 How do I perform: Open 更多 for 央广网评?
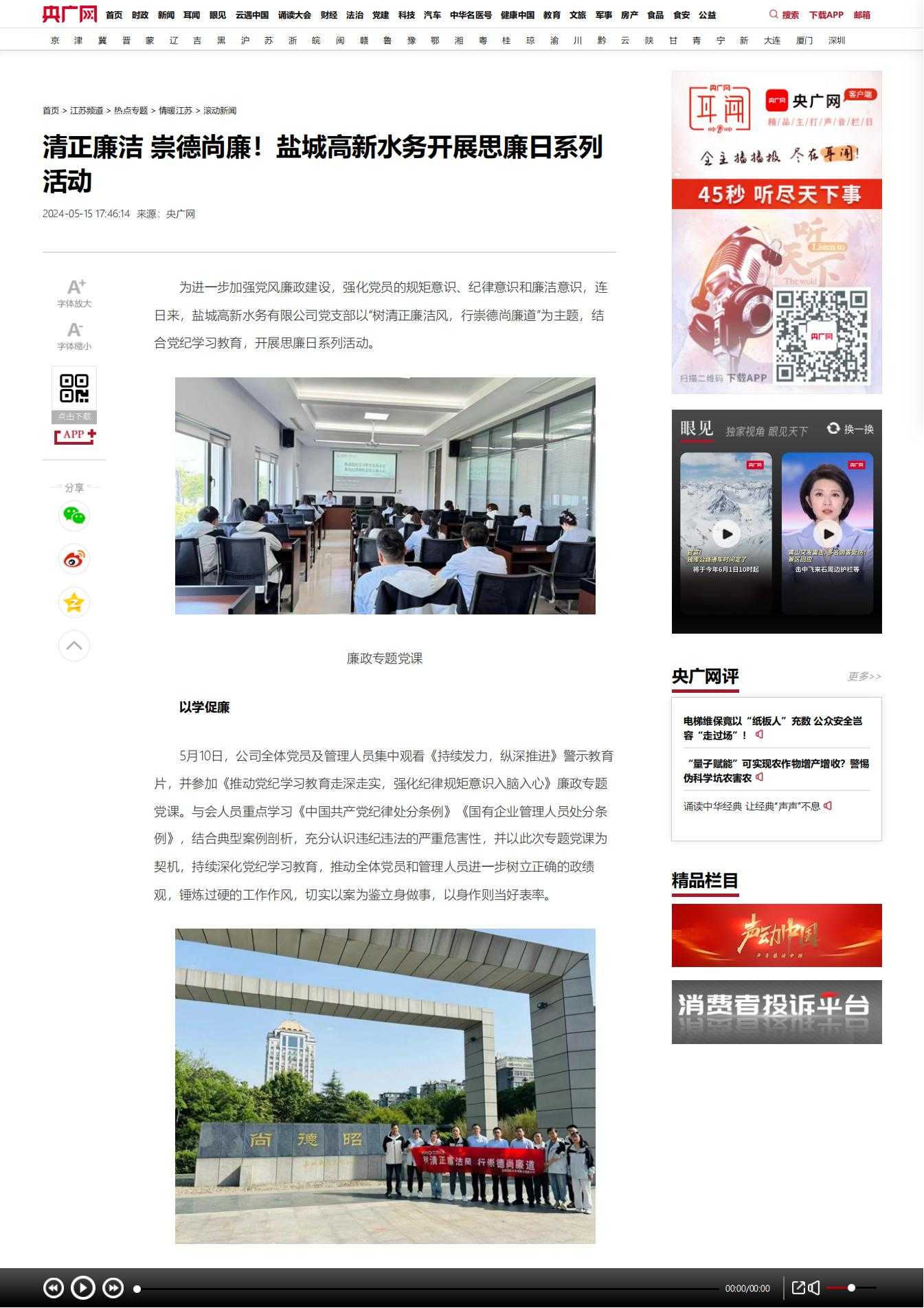pos(864,677)
